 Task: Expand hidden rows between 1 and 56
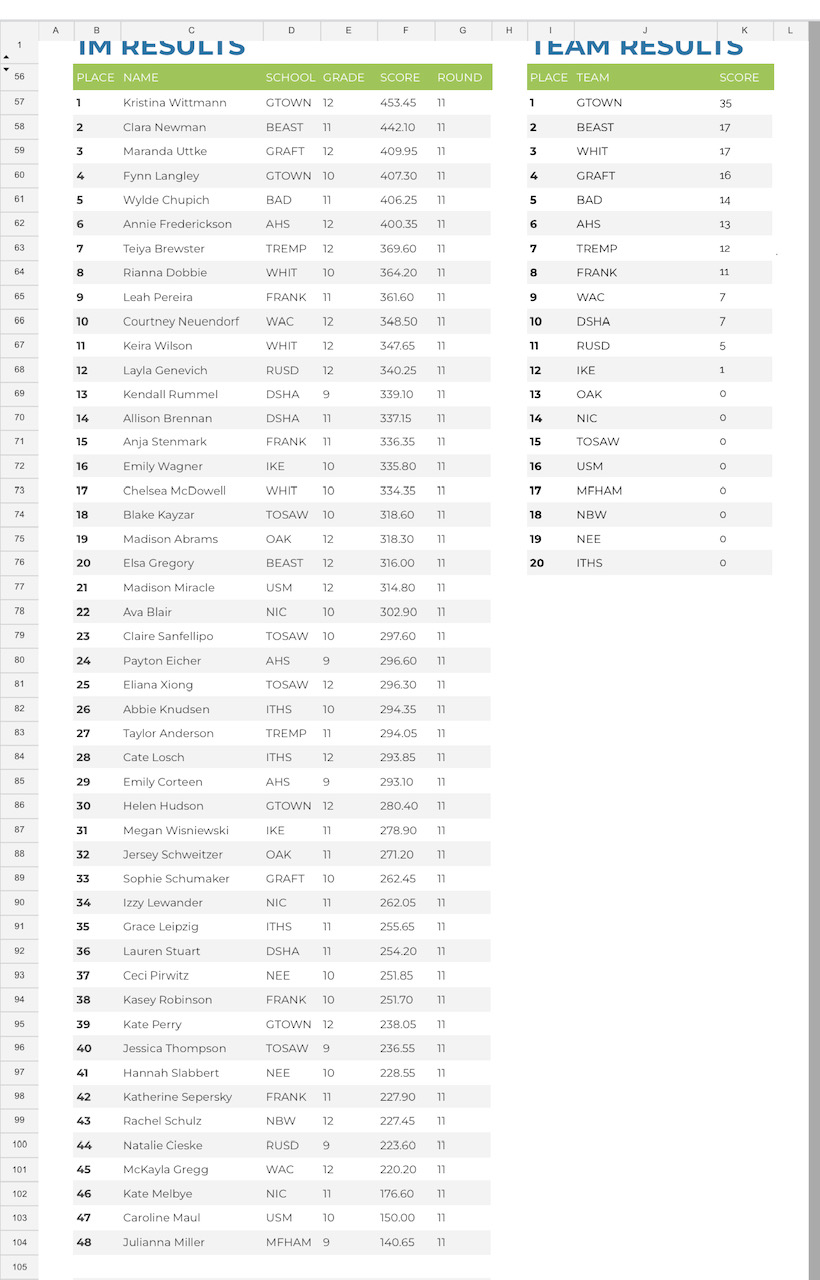7,63
